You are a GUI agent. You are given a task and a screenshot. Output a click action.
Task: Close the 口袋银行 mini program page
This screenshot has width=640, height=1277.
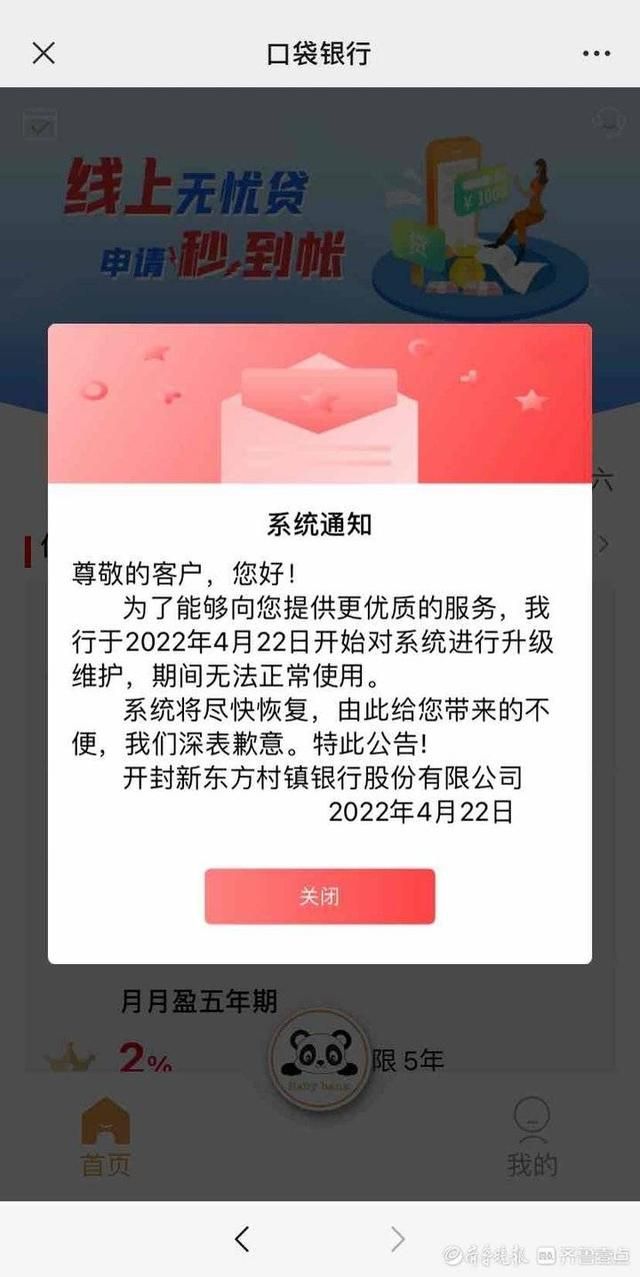pyautogui.click(x=43, y=53)
